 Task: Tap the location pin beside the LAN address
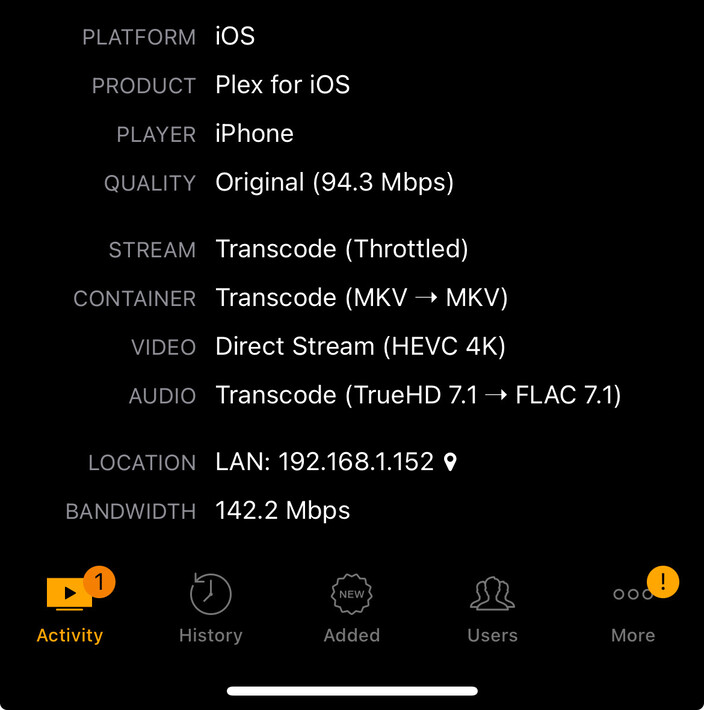[x=450, y=462]
